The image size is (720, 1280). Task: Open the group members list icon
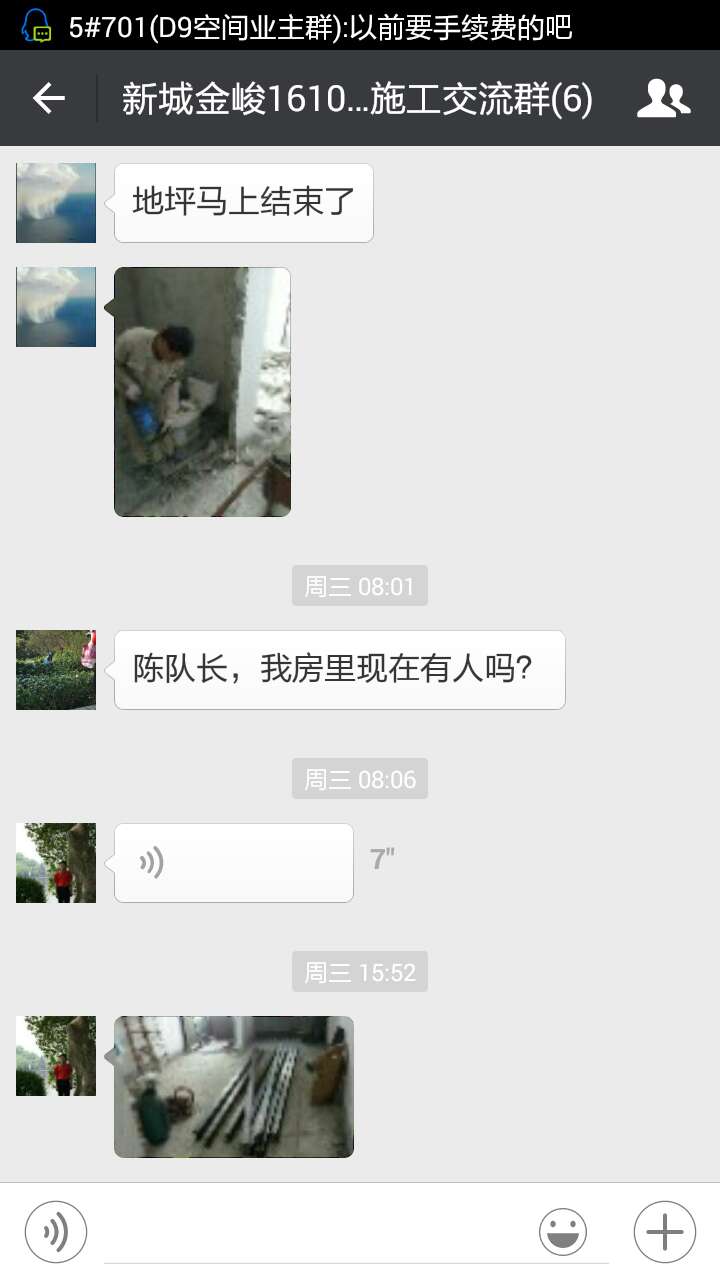pos(663,98)
